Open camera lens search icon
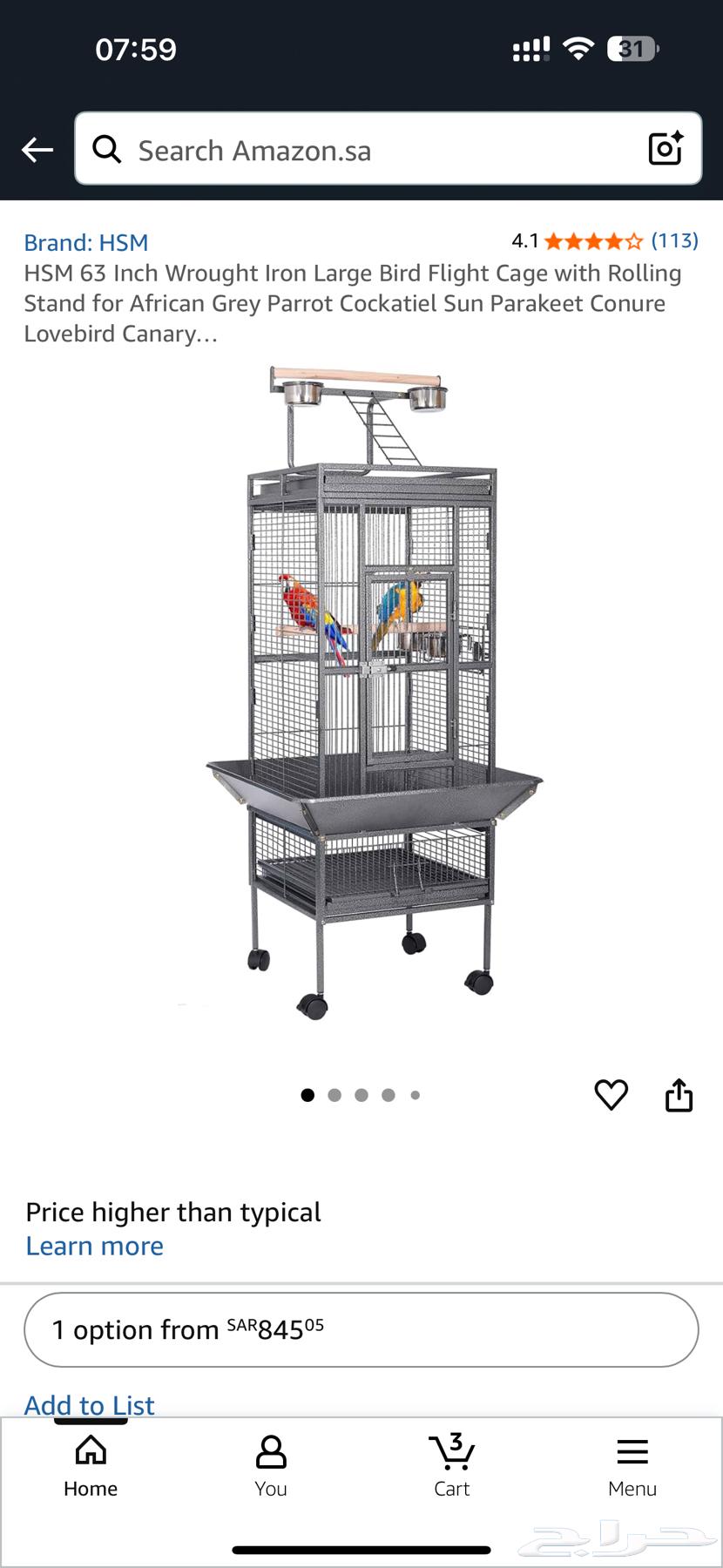Screen dimensions: 723x1568 (x=666, y=149)
